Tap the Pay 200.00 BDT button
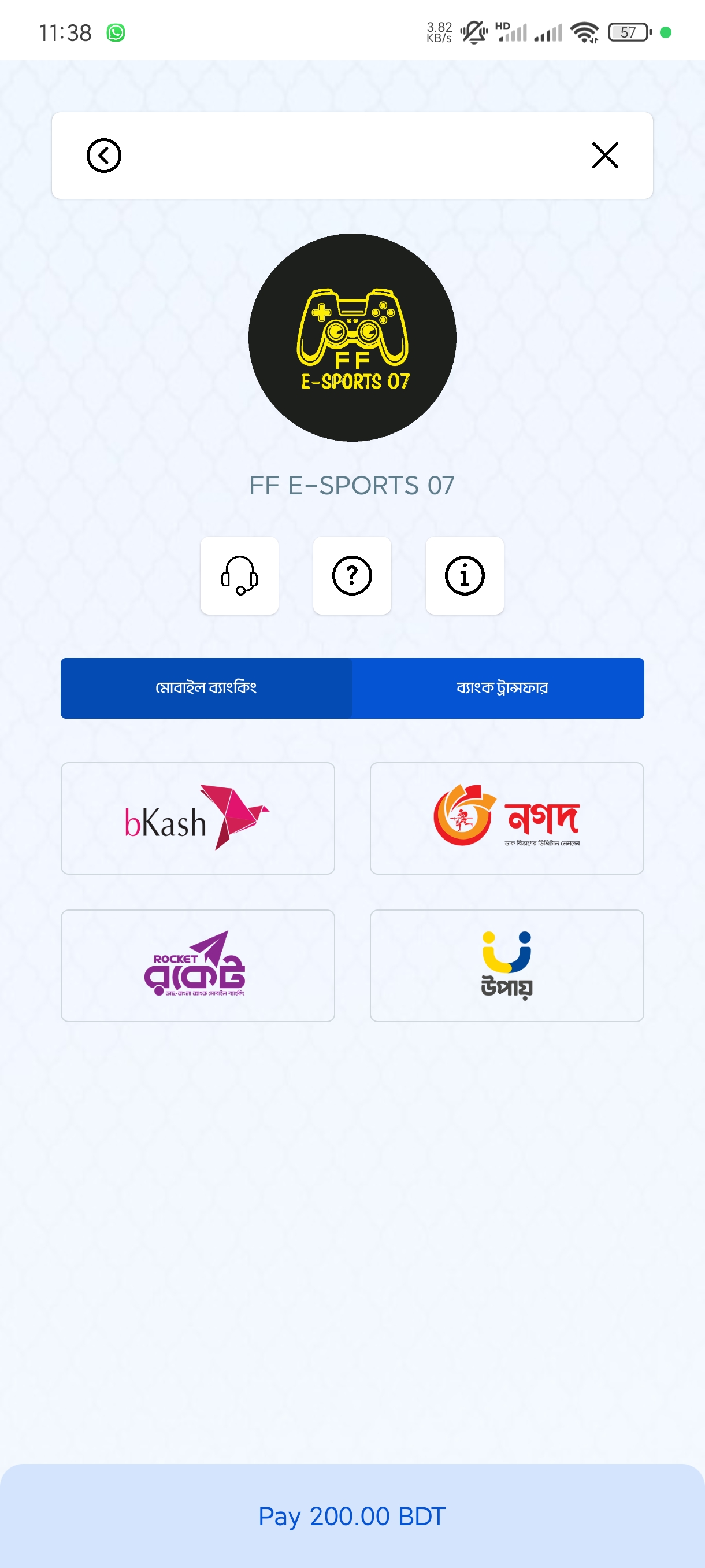This screenshot has width=705, height=1568. pos(352,1515)
